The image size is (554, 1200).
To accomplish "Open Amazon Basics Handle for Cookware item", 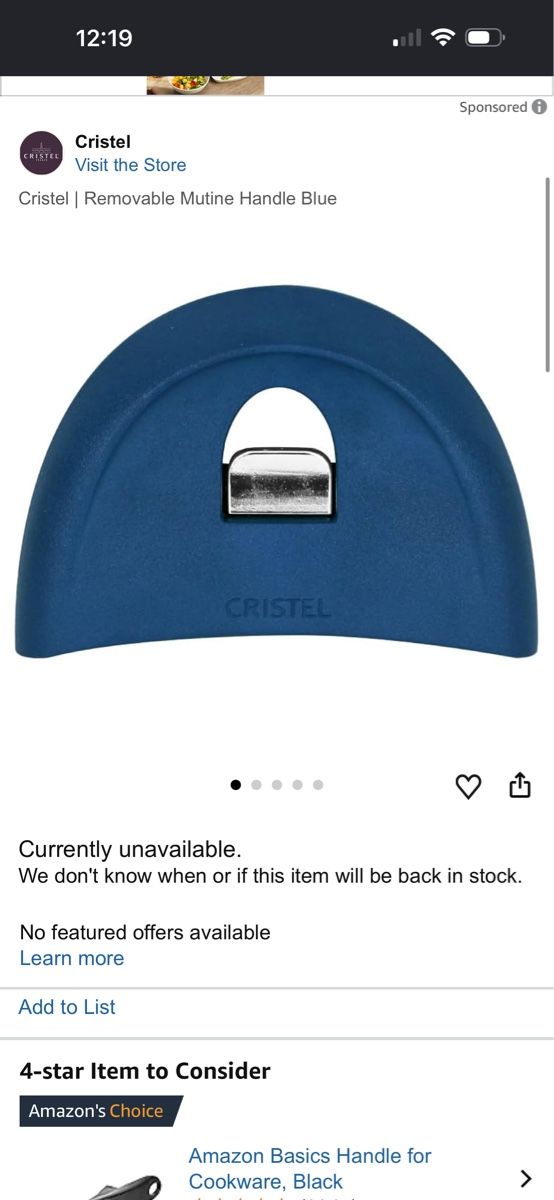I will click(310, 1168).
